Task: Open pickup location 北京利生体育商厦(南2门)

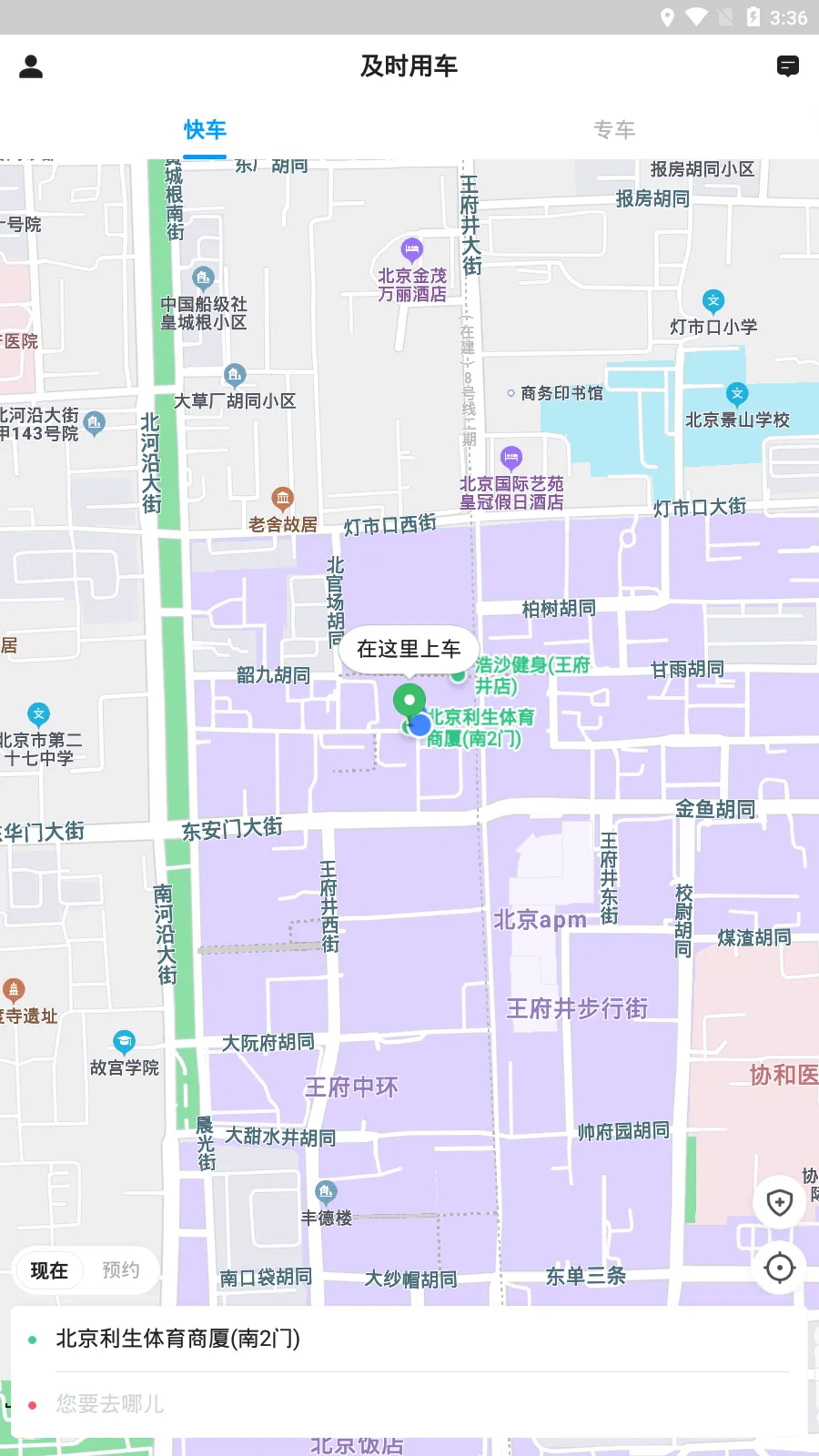Action: (179, 1339)
